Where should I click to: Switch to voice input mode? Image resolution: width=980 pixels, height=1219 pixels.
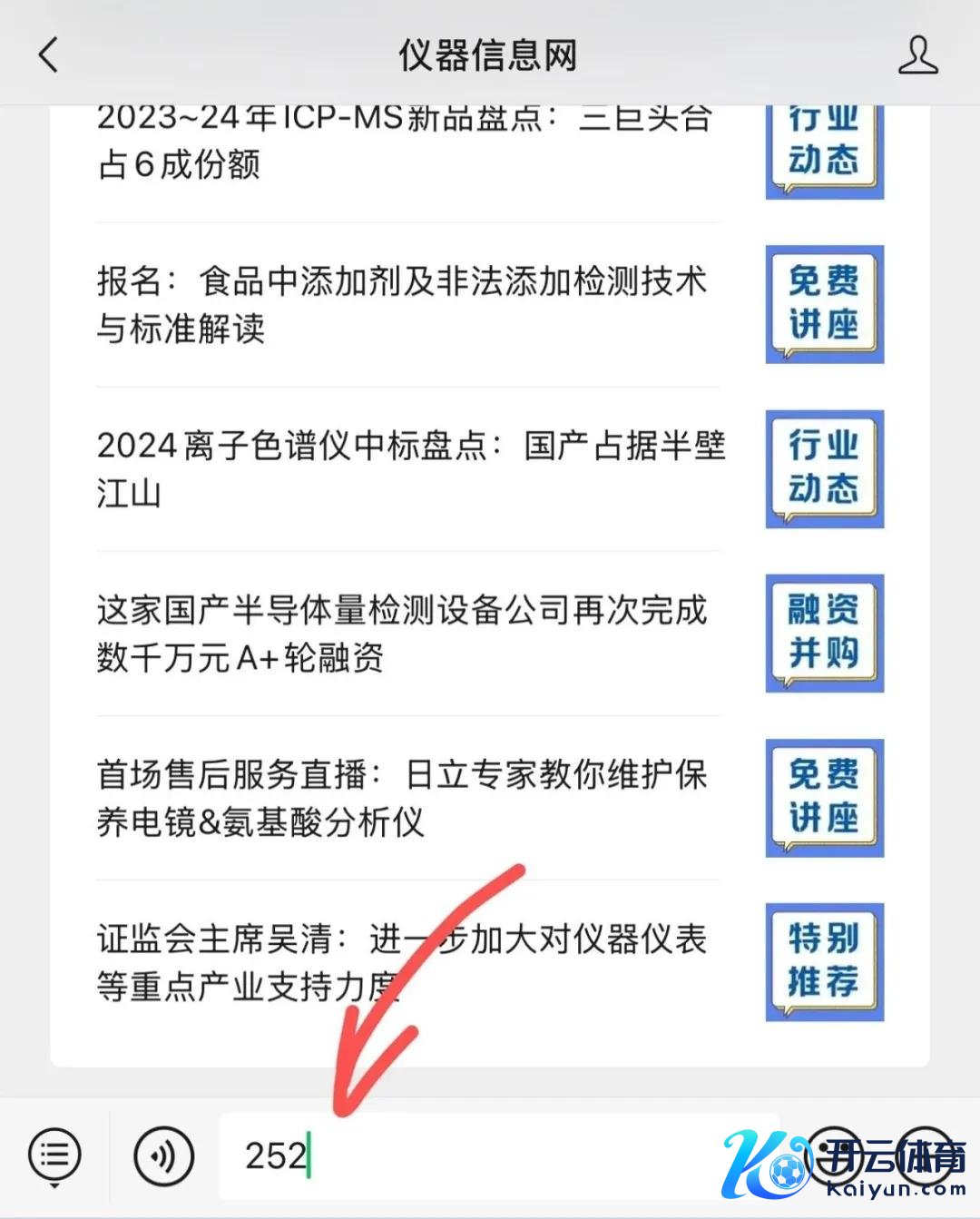(x=163, y=1156)
